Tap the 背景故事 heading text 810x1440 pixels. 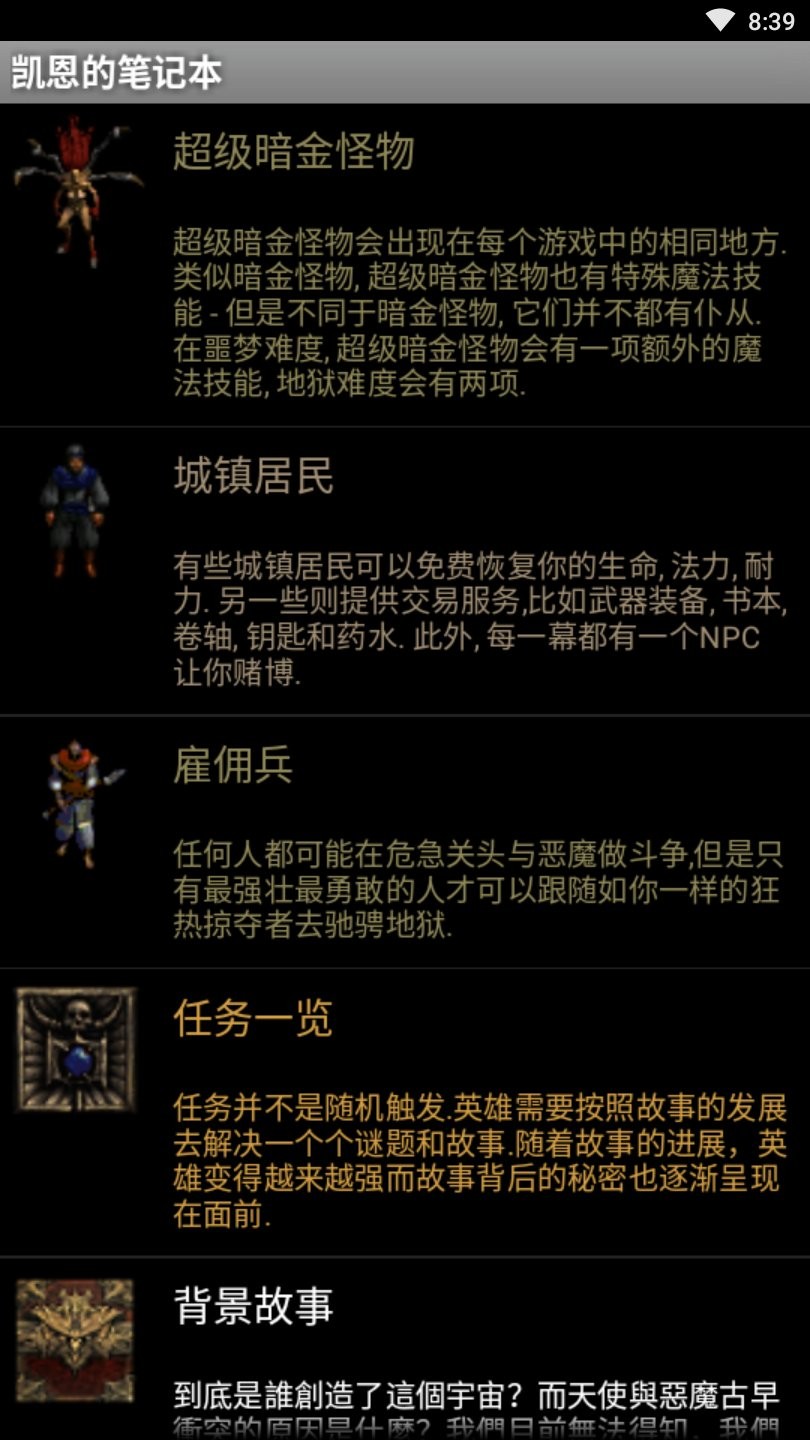pos(252,1305)
